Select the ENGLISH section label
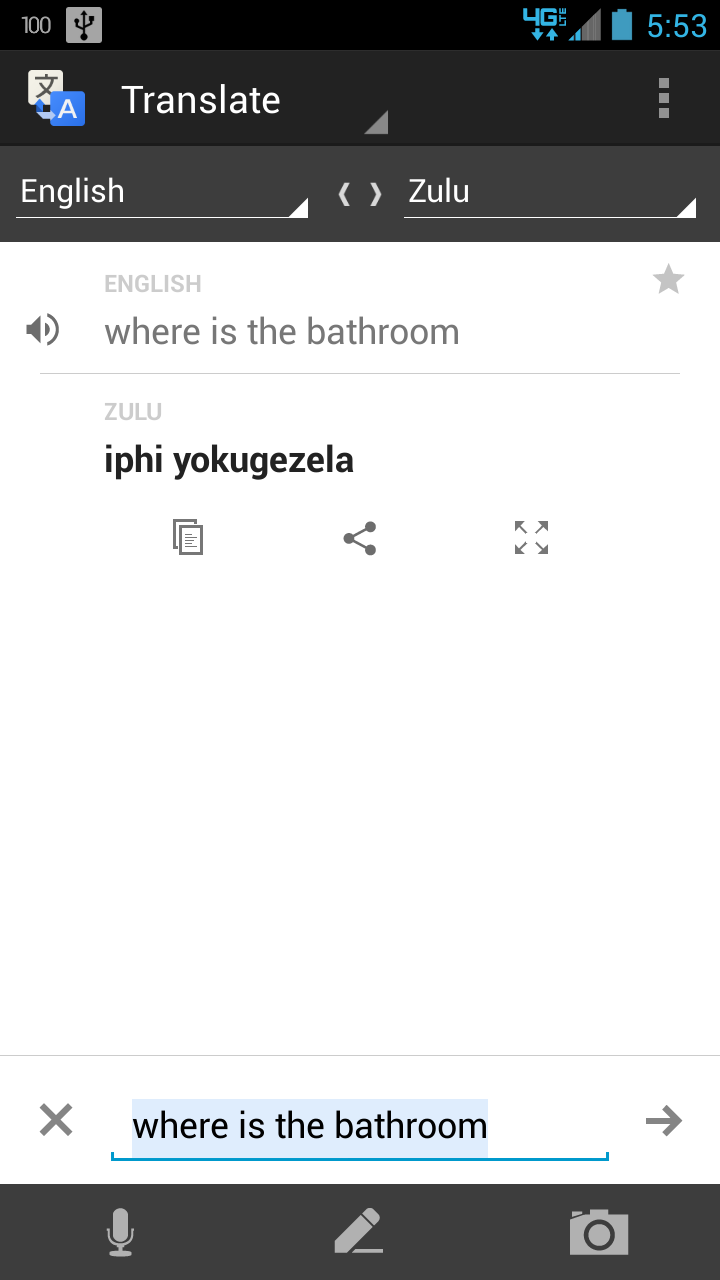 tap(152, 284)
